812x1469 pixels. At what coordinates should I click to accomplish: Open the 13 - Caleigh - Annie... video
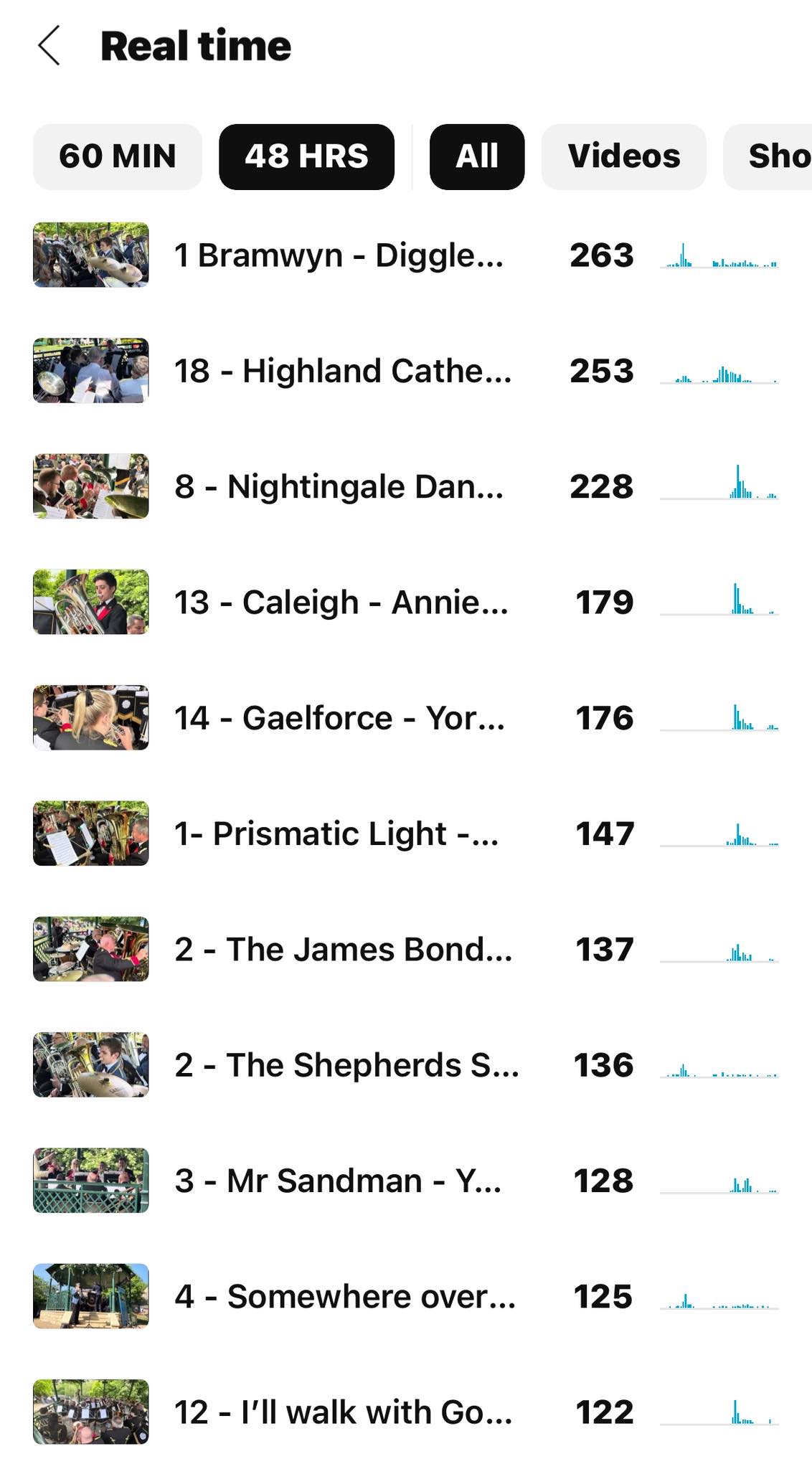pyautogui.click(x=406, y=602)
